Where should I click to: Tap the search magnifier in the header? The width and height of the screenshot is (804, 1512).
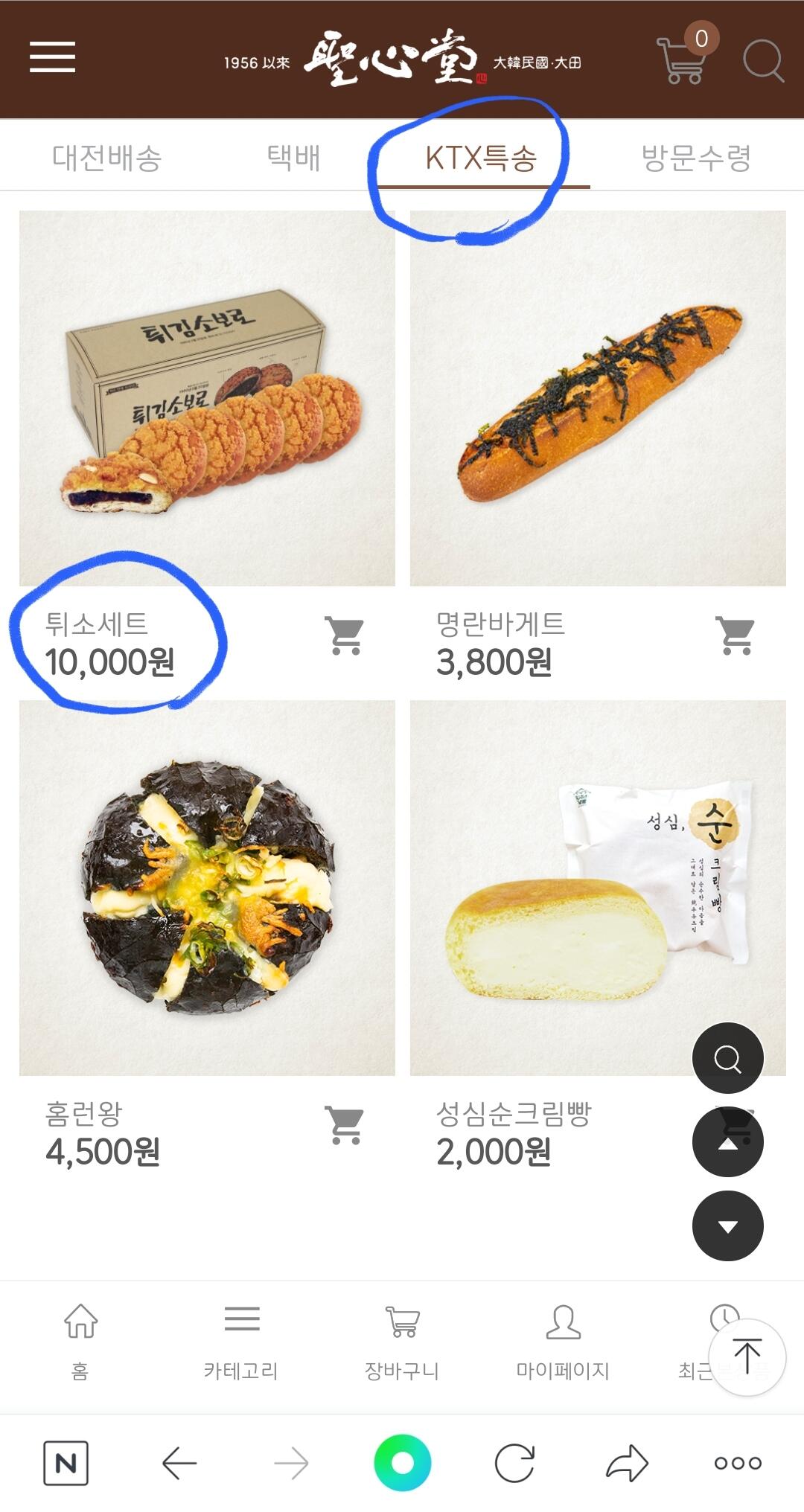[763, 60]
